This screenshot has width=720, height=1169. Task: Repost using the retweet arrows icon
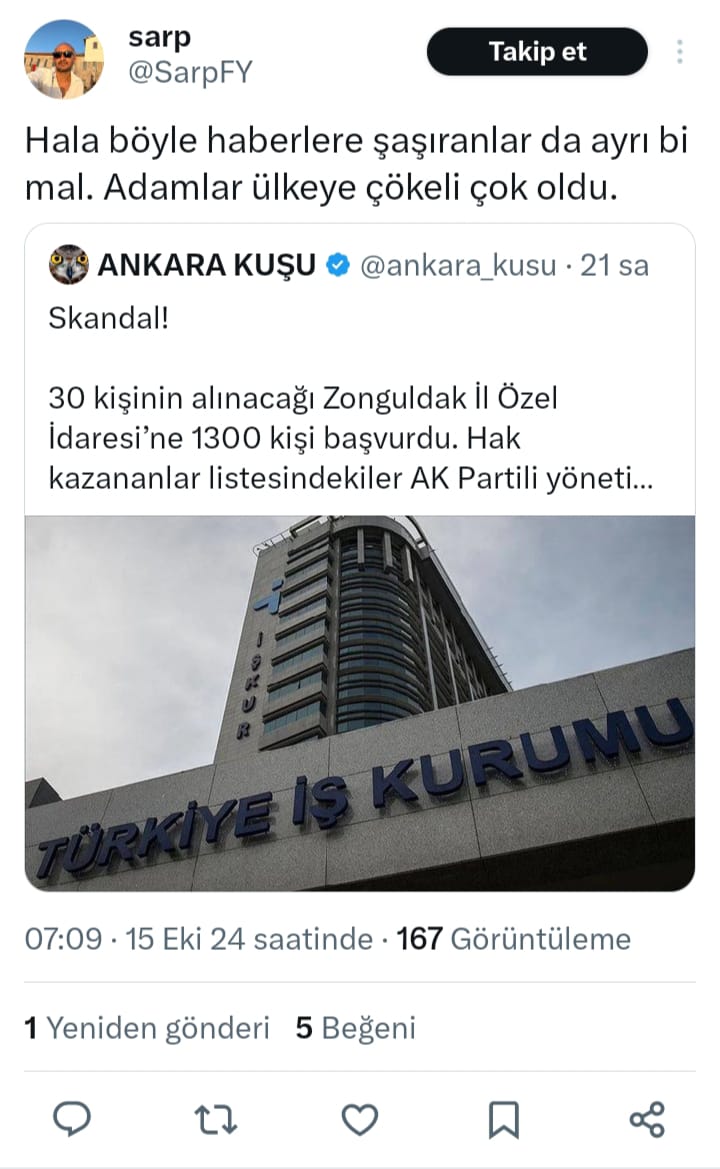pos(216,1119)
